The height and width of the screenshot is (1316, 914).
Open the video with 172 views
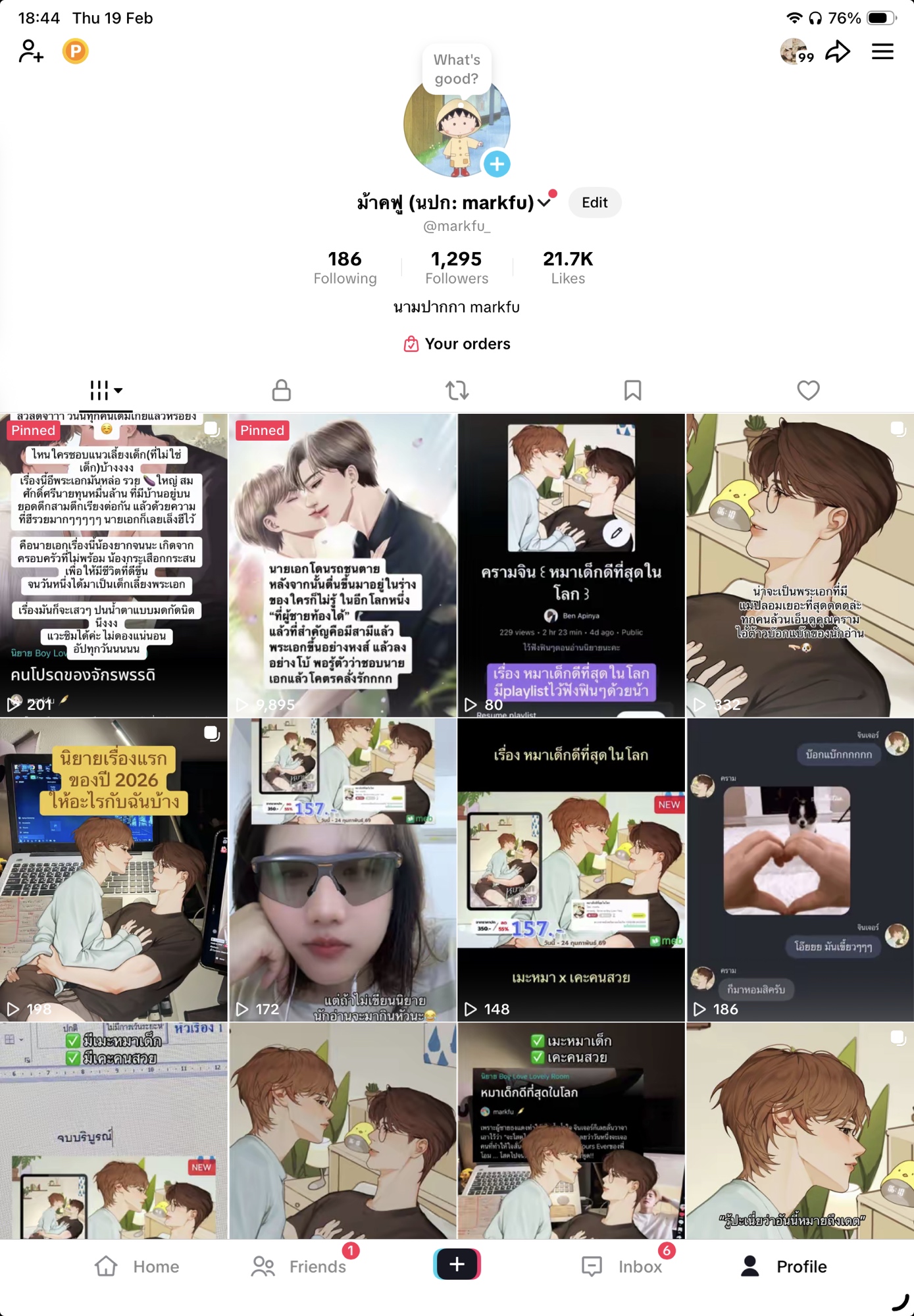click(342, 870)
